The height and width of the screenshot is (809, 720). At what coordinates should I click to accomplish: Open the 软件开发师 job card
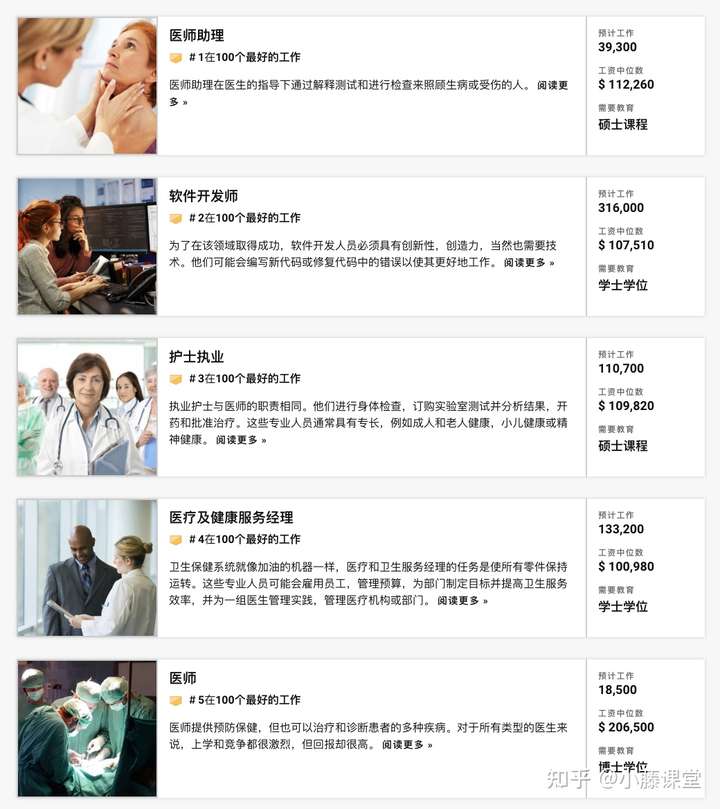204,196
